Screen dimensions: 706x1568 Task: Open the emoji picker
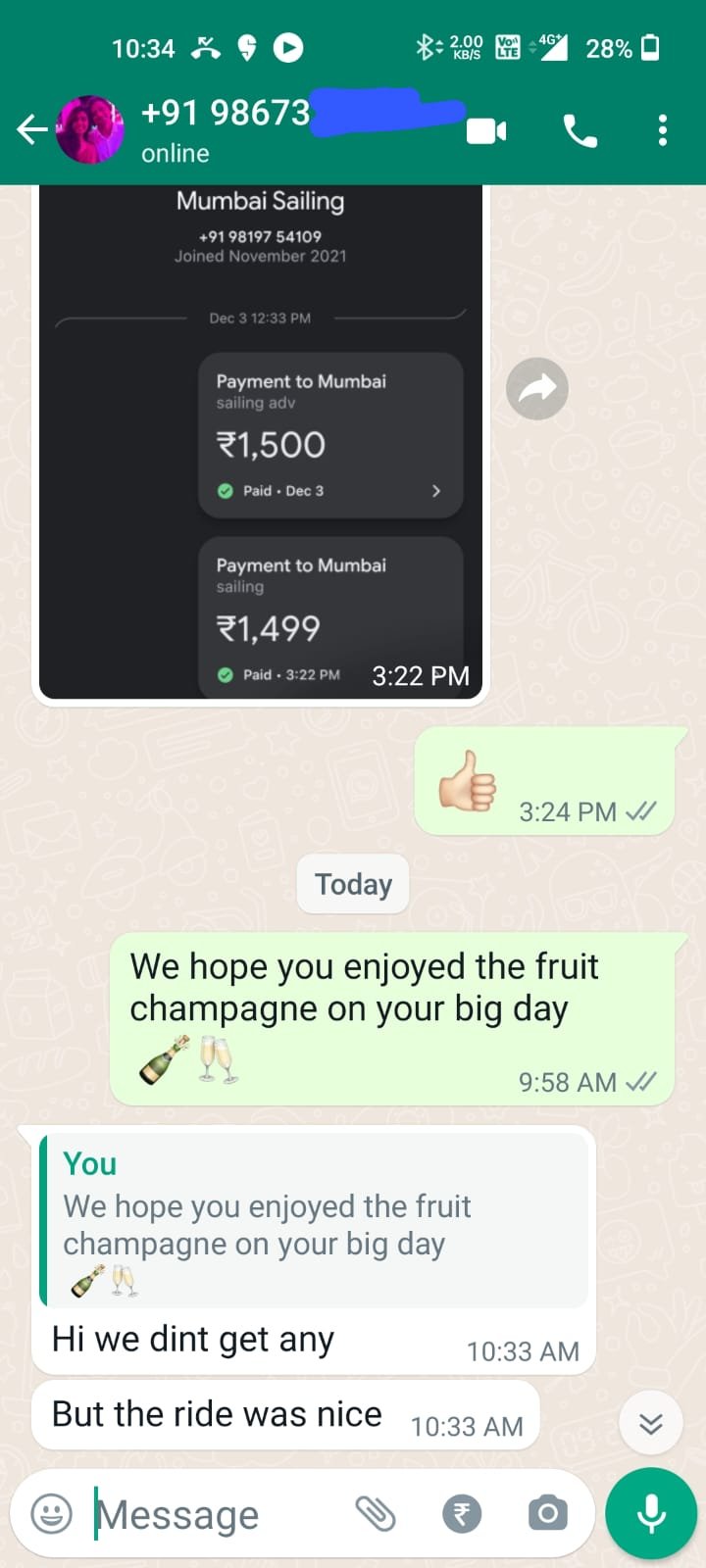(52, 1514)
